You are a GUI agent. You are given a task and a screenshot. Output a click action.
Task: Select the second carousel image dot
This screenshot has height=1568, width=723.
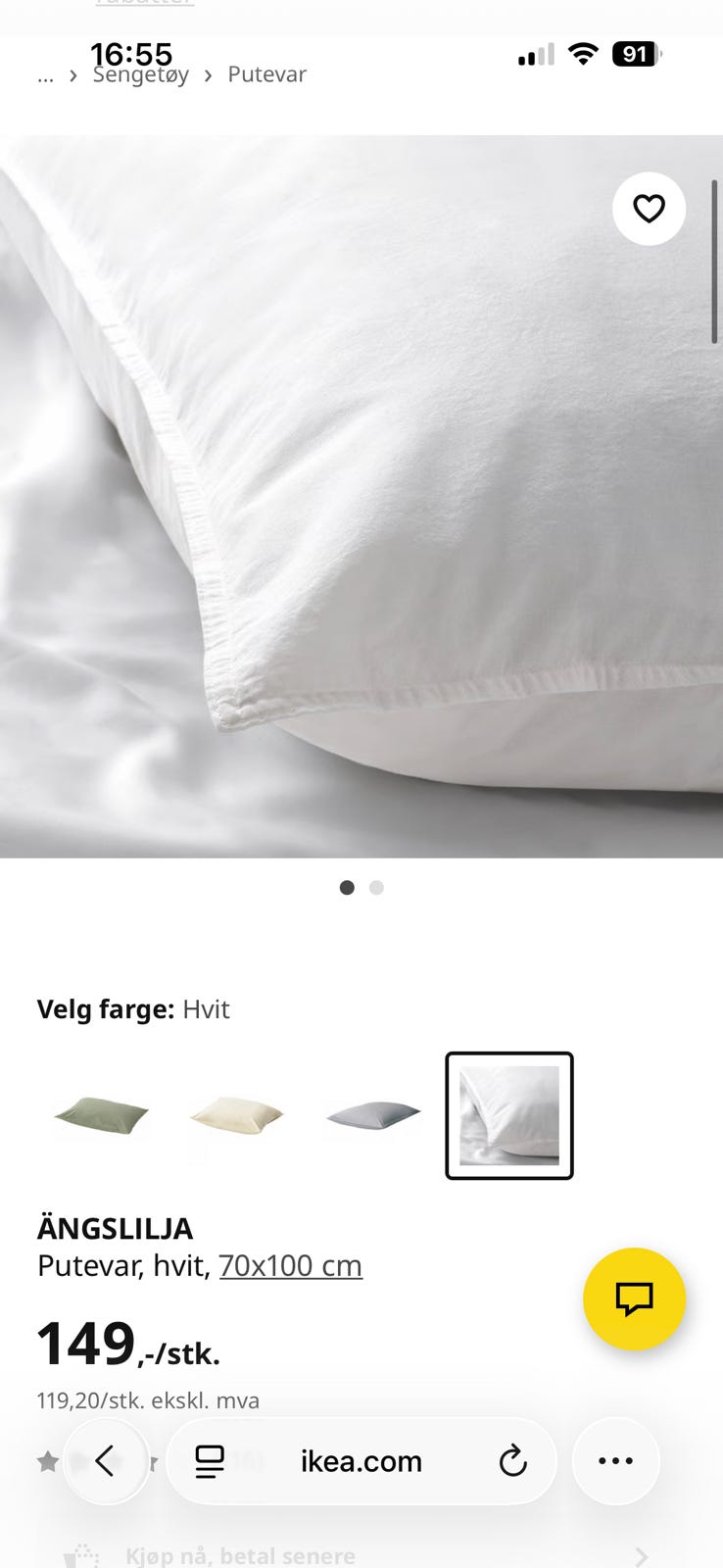[x=376, y=887]
